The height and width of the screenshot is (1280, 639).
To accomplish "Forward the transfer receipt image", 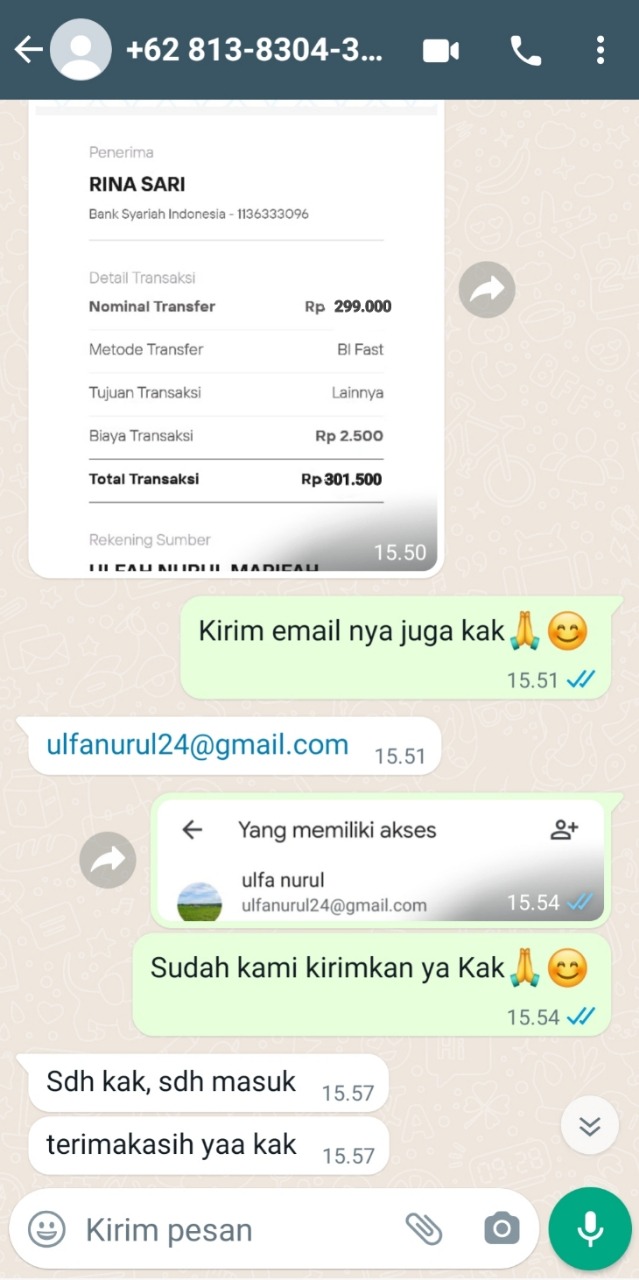I will 486,290.
